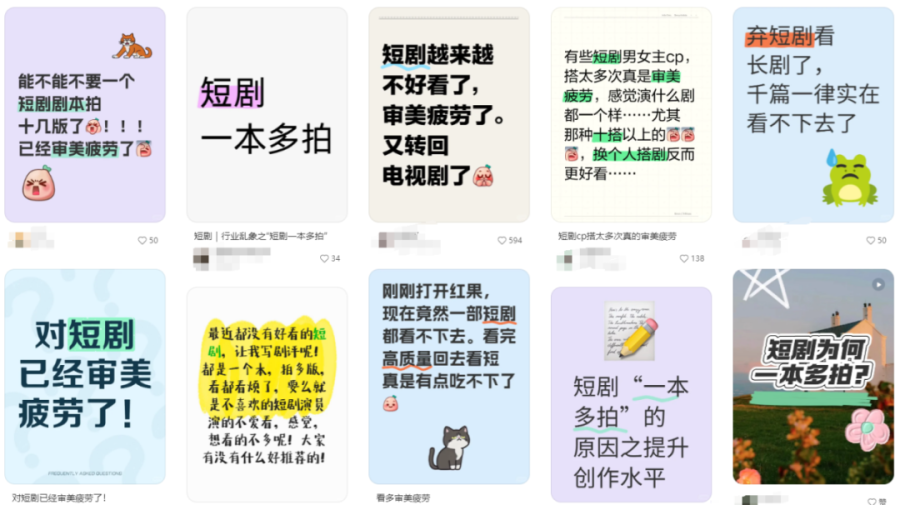Screen dimensions: 900x505
Task: Like the '弃短剧看长剧了' post
Action: pyautogui.click(x=869, y=241)
